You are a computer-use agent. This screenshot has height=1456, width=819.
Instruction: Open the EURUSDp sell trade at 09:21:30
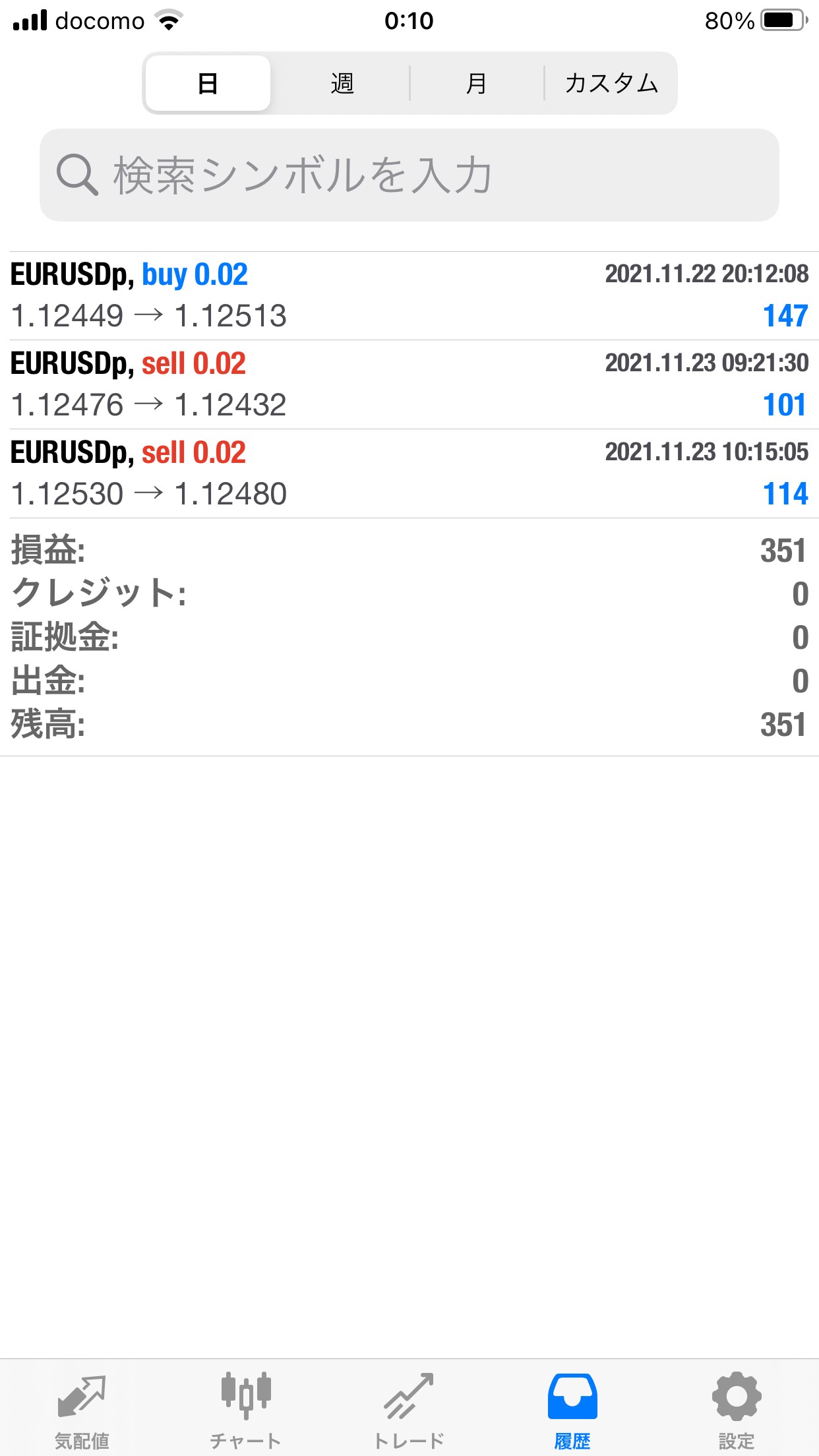coord(409,385)
